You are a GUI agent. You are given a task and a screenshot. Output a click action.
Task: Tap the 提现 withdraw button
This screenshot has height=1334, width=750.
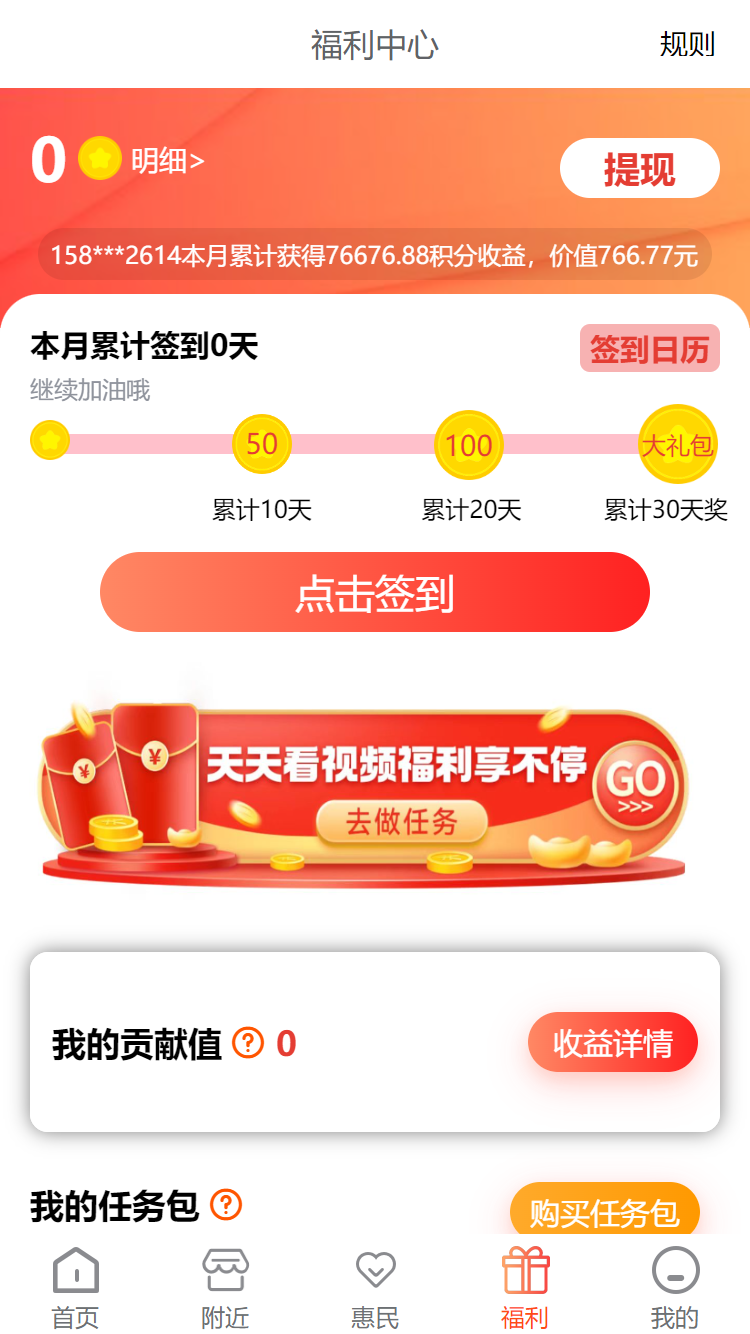click(639, 169)
